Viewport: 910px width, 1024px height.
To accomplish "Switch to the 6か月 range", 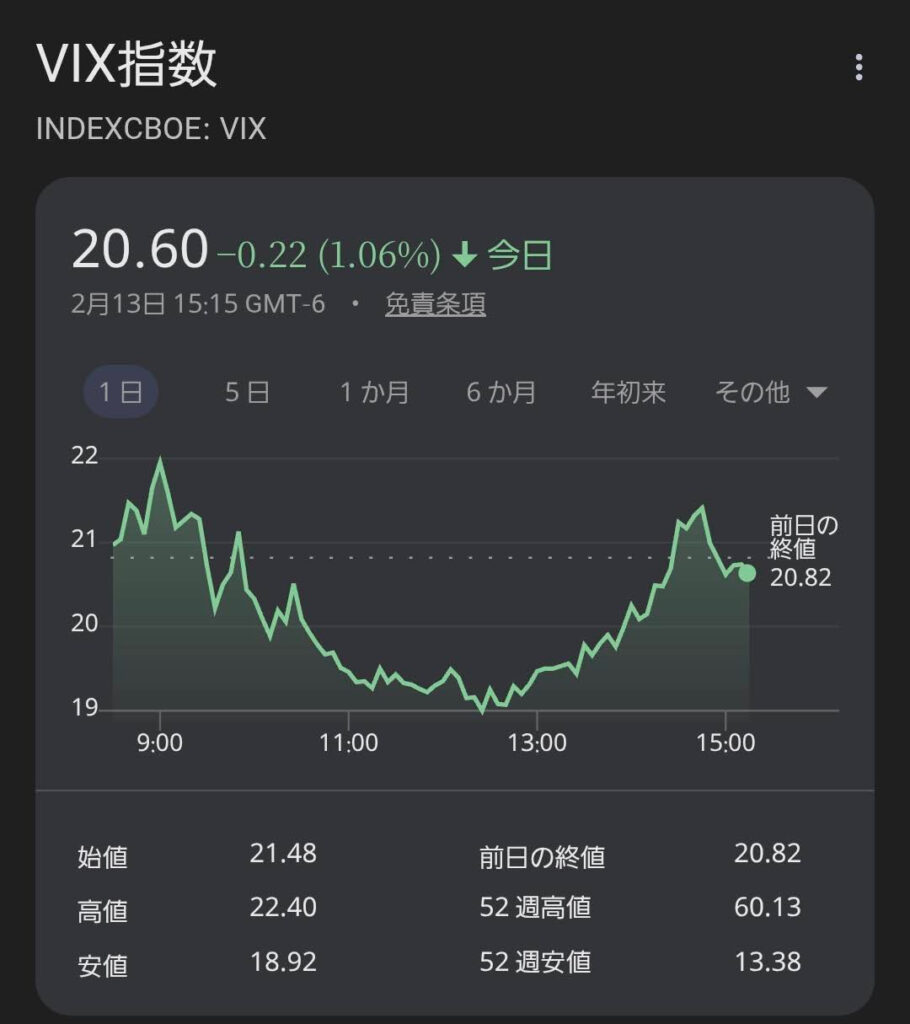I will [501, 392].
